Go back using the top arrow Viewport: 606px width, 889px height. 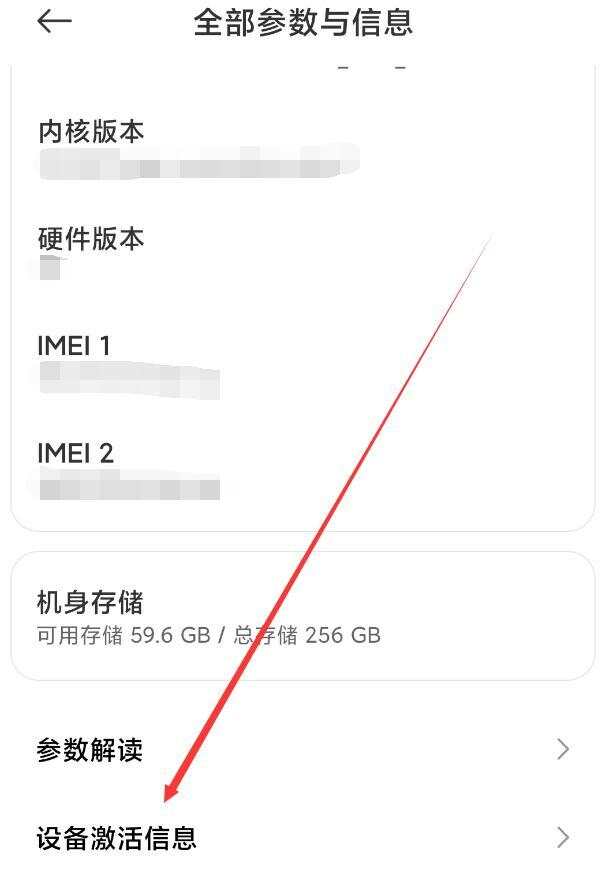pos(54,23)
